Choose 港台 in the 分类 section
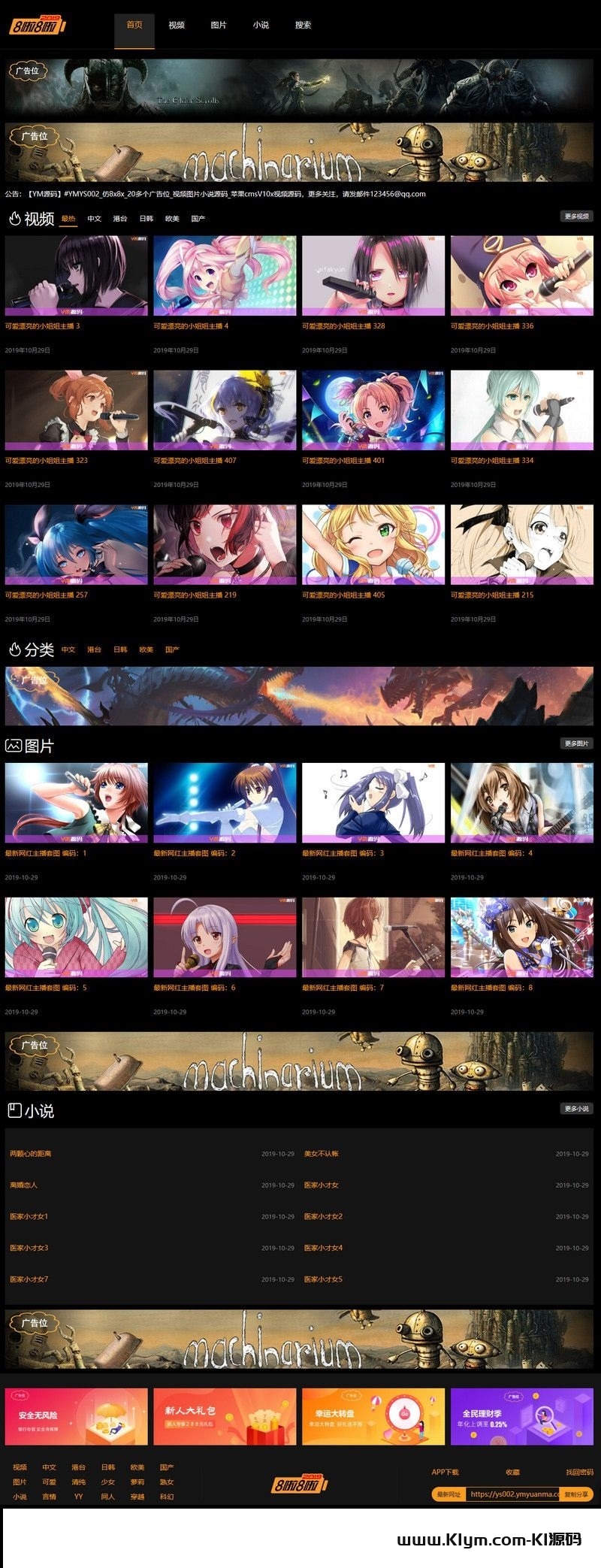The width and height of the screenshot is (601, 1568). click(94, 649)
